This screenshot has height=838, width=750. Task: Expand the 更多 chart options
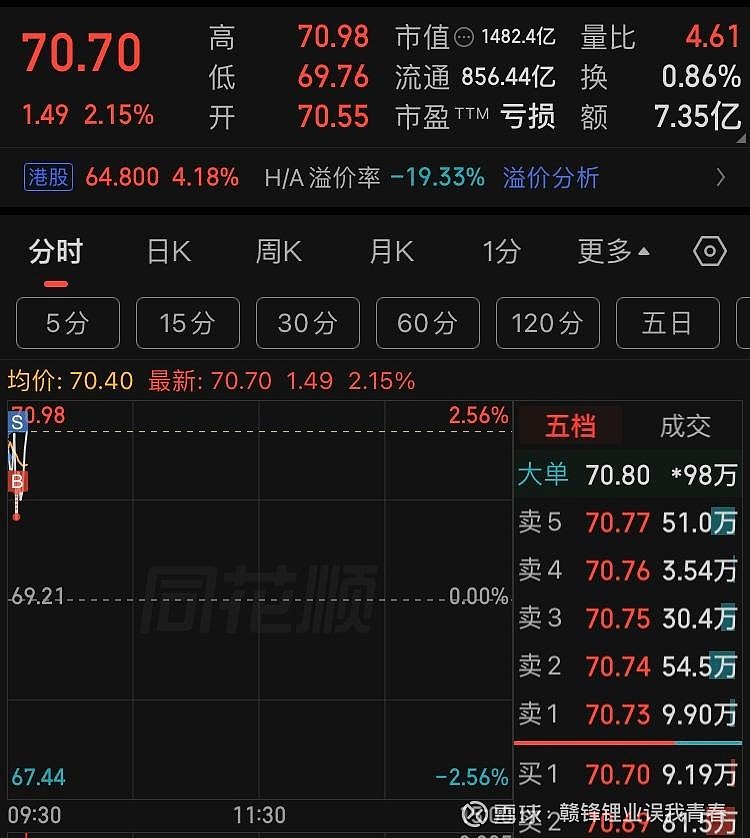coord(613,251)
